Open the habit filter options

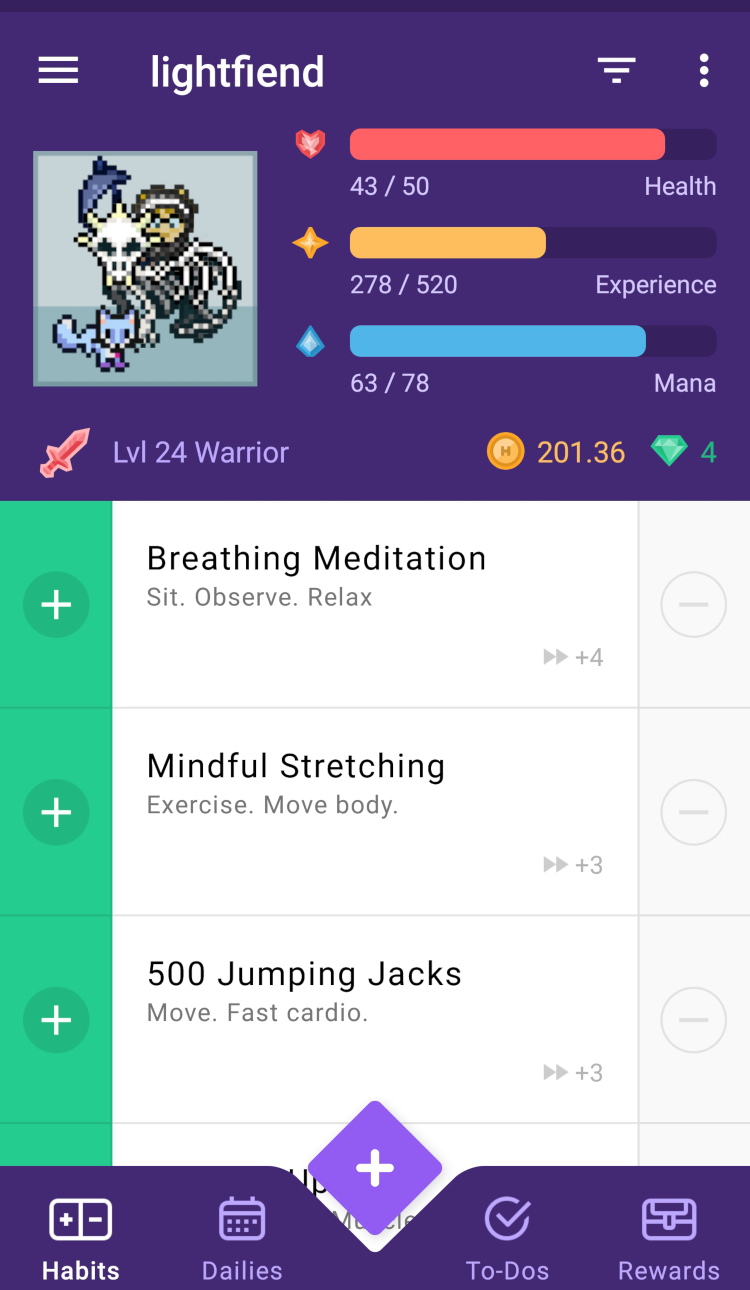pyautogui.click(x=616, y=71)
